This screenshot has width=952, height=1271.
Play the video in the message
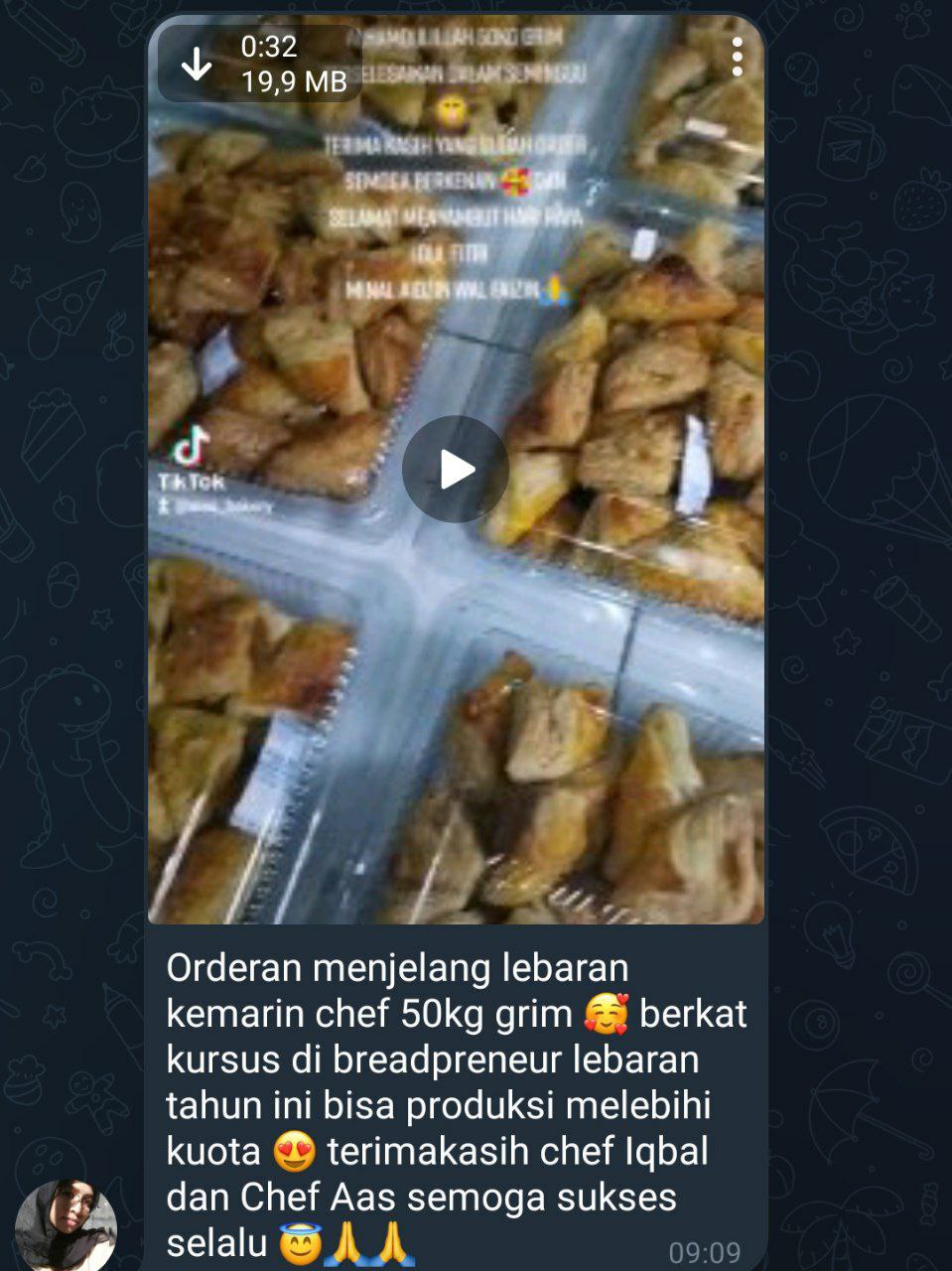[x=455, y=470]
